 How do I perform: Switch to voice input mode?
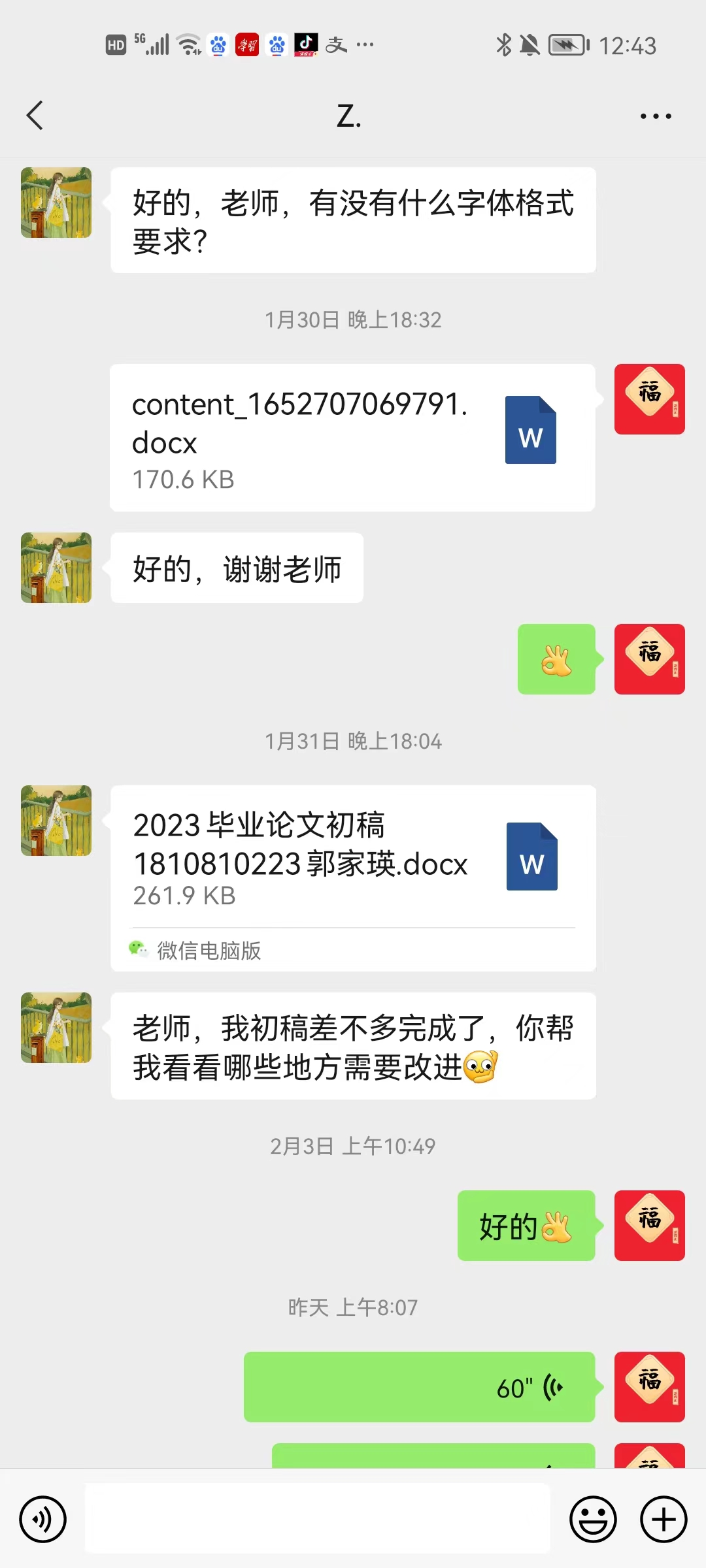click(43, 1519)
